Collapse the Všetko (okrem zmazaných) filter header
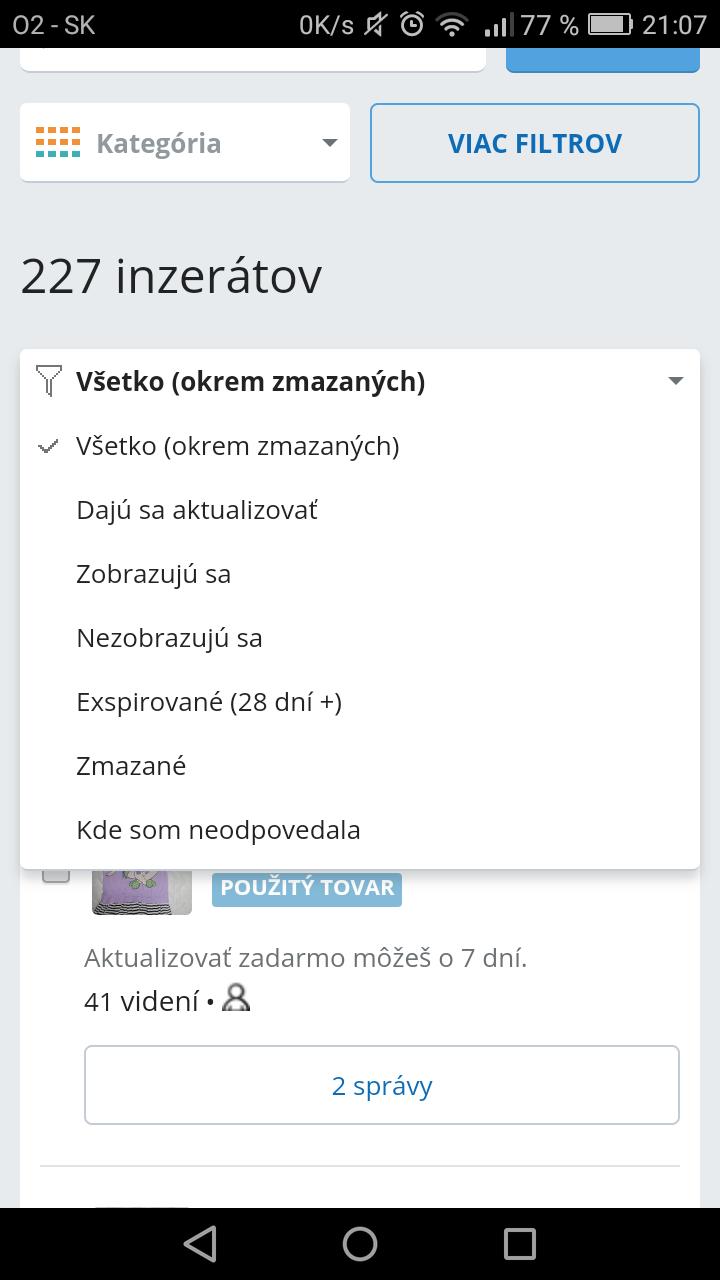This screenshot has width=720, height=1280. [360, 381]
